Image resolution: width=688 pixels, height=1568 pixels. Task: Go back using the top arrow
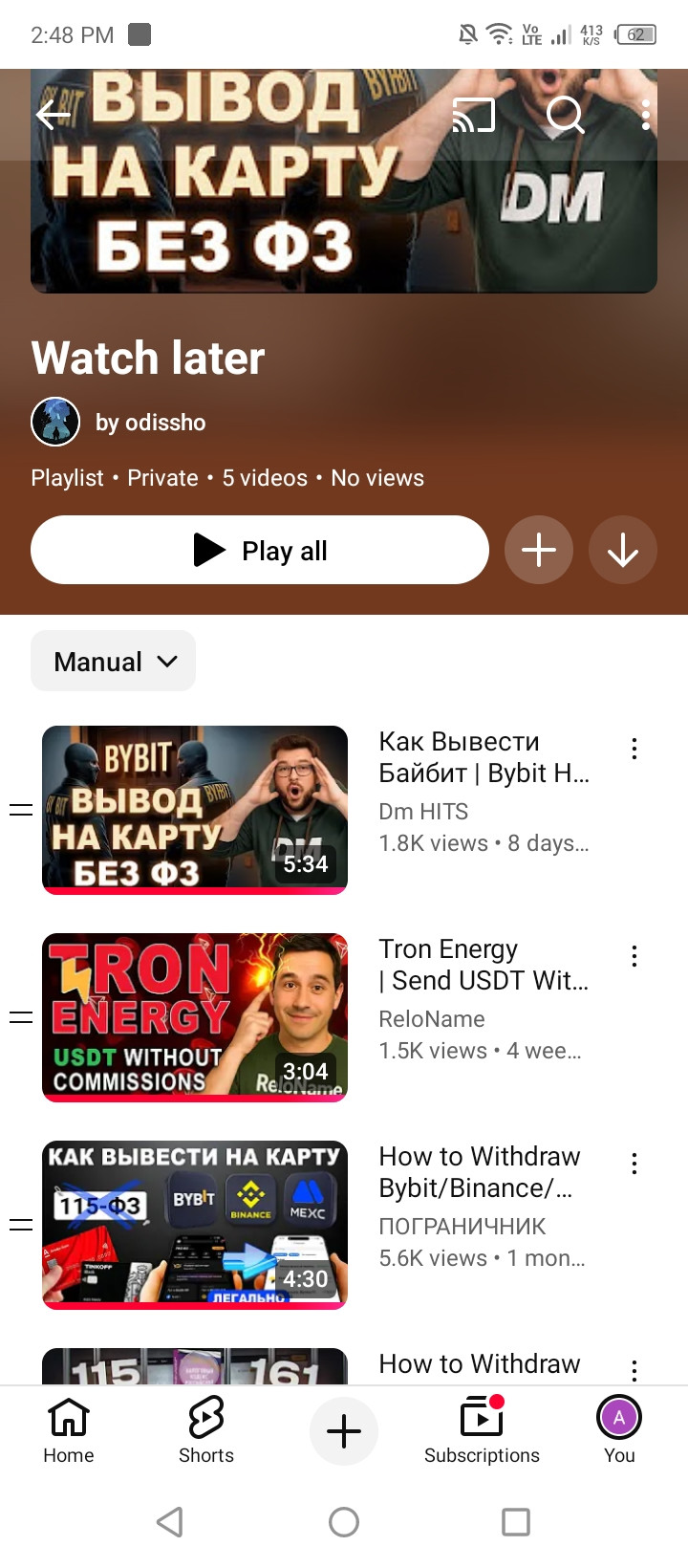[54, 116]
